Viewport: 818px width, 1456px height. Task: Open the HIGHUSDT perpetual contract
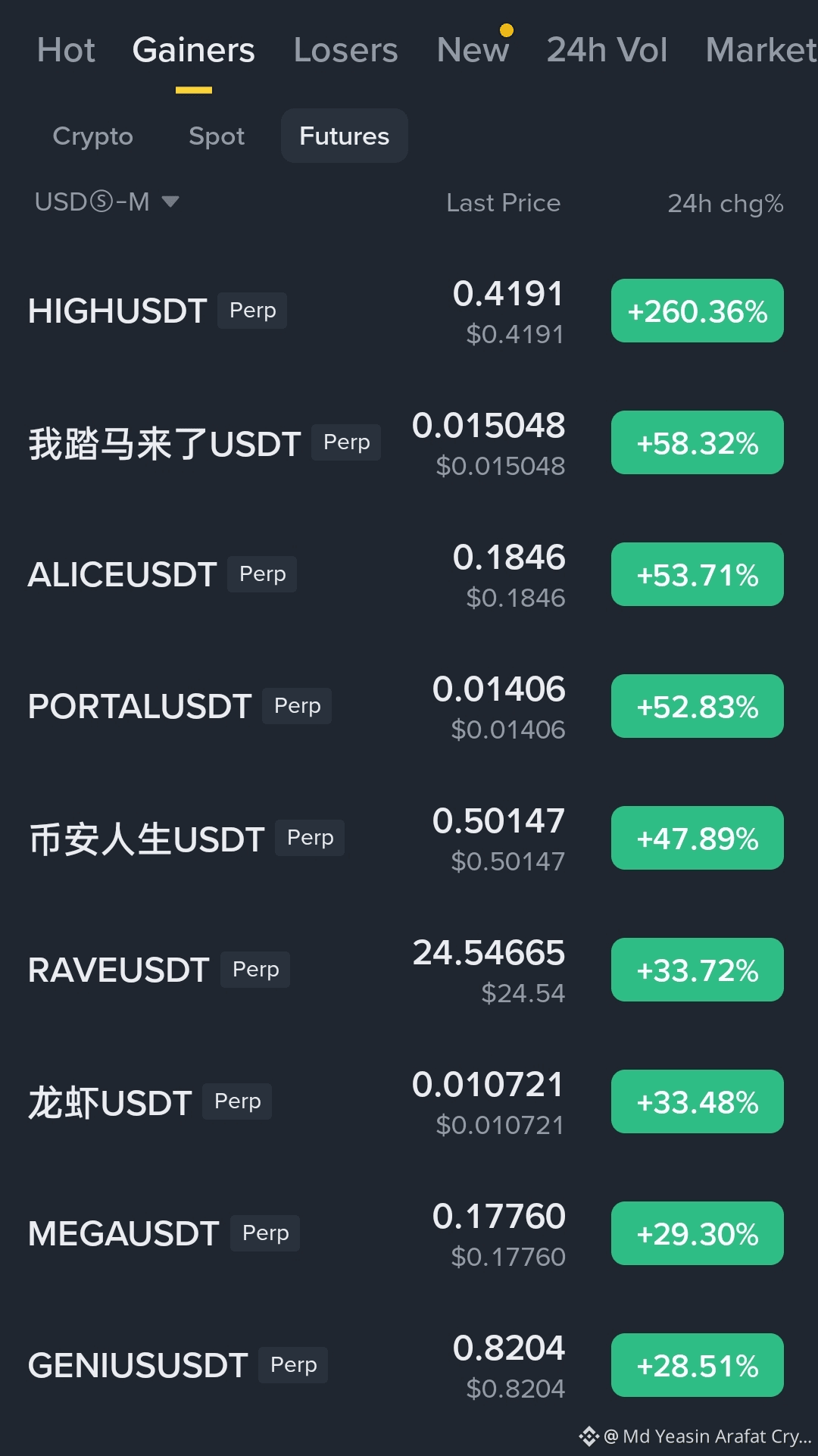[409, 311]
